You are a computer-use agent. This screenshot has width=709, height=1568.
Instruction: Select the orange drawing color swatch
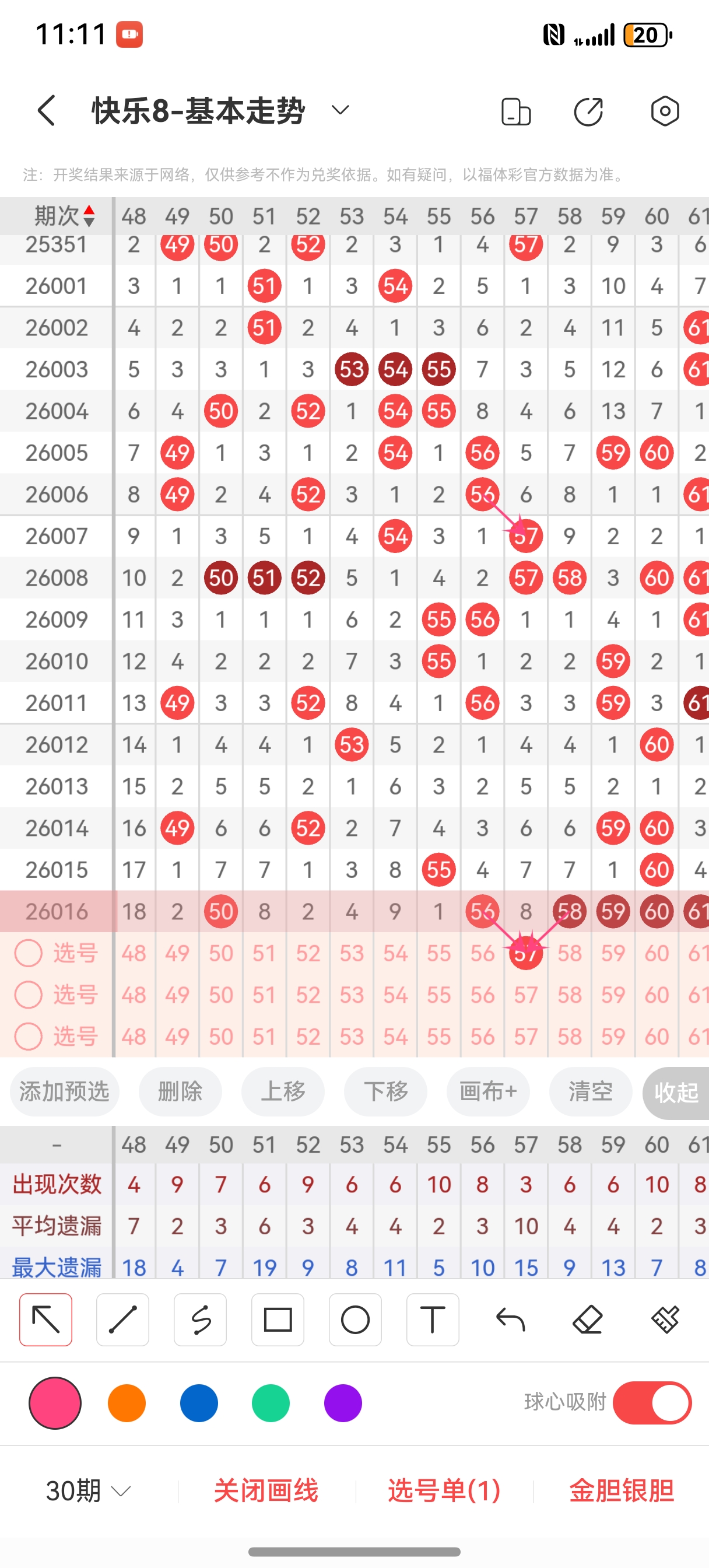tap(127, 1403)
